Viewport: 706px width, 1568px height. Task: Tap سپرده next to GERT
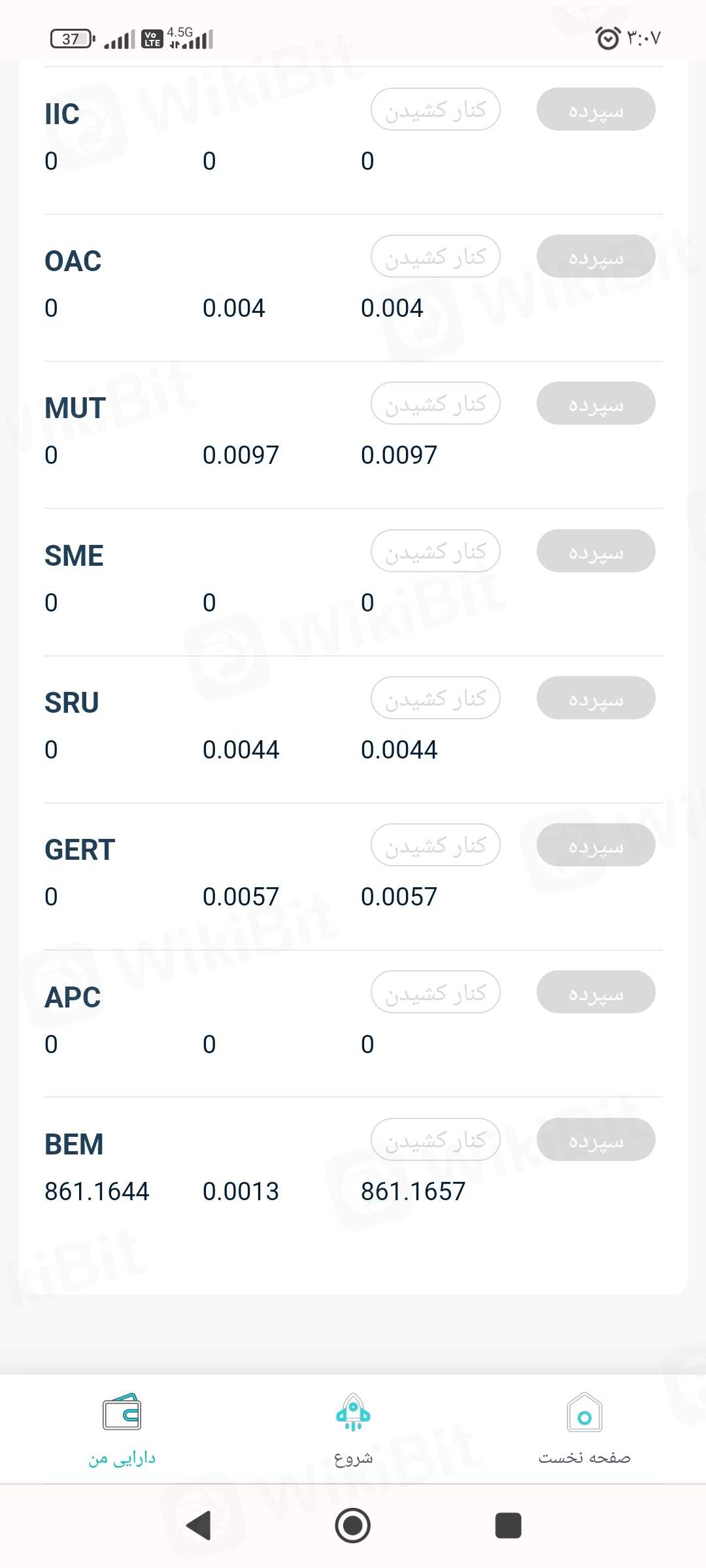[x=596, y=845]
